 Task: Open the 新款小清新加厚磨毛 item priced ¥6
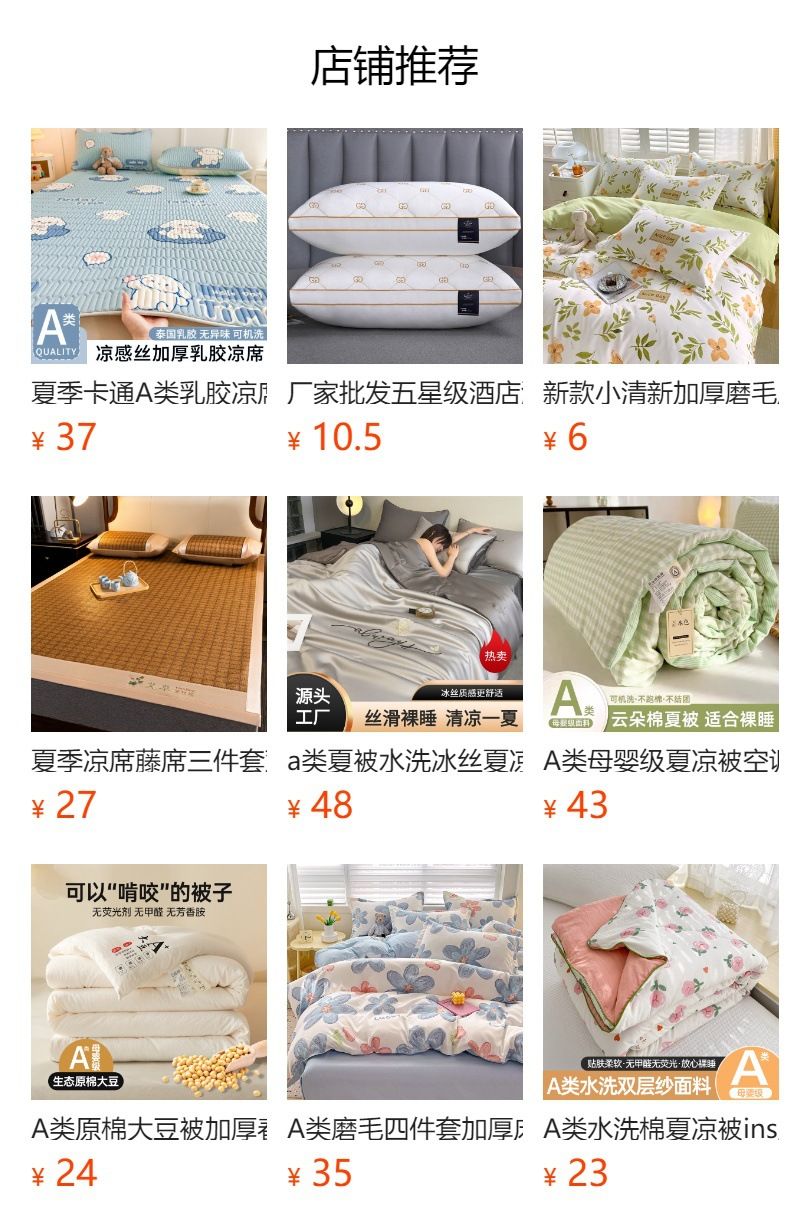pyautogui.click(x=661, y=291)
